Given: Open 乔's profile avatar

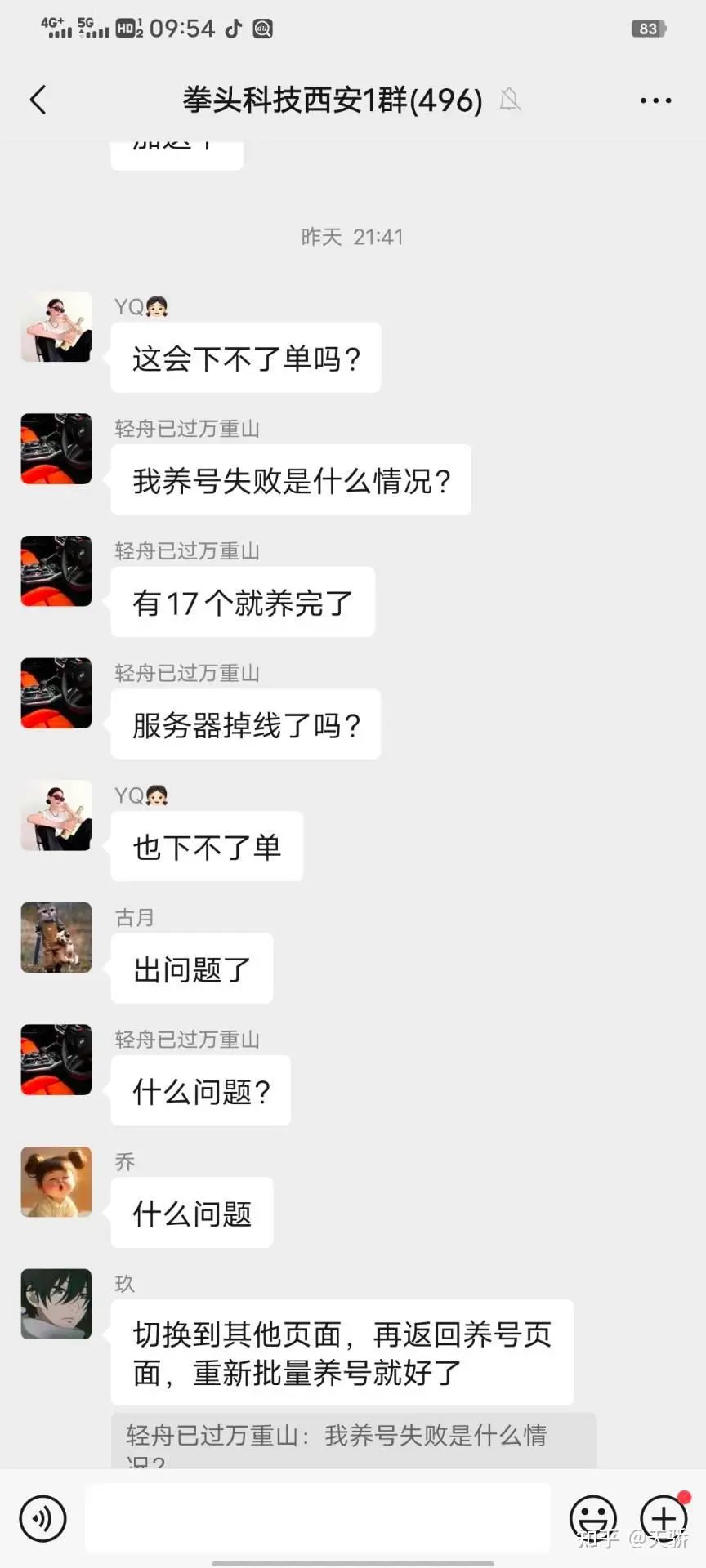Looking at the screenshot, I should (56, 1182).
